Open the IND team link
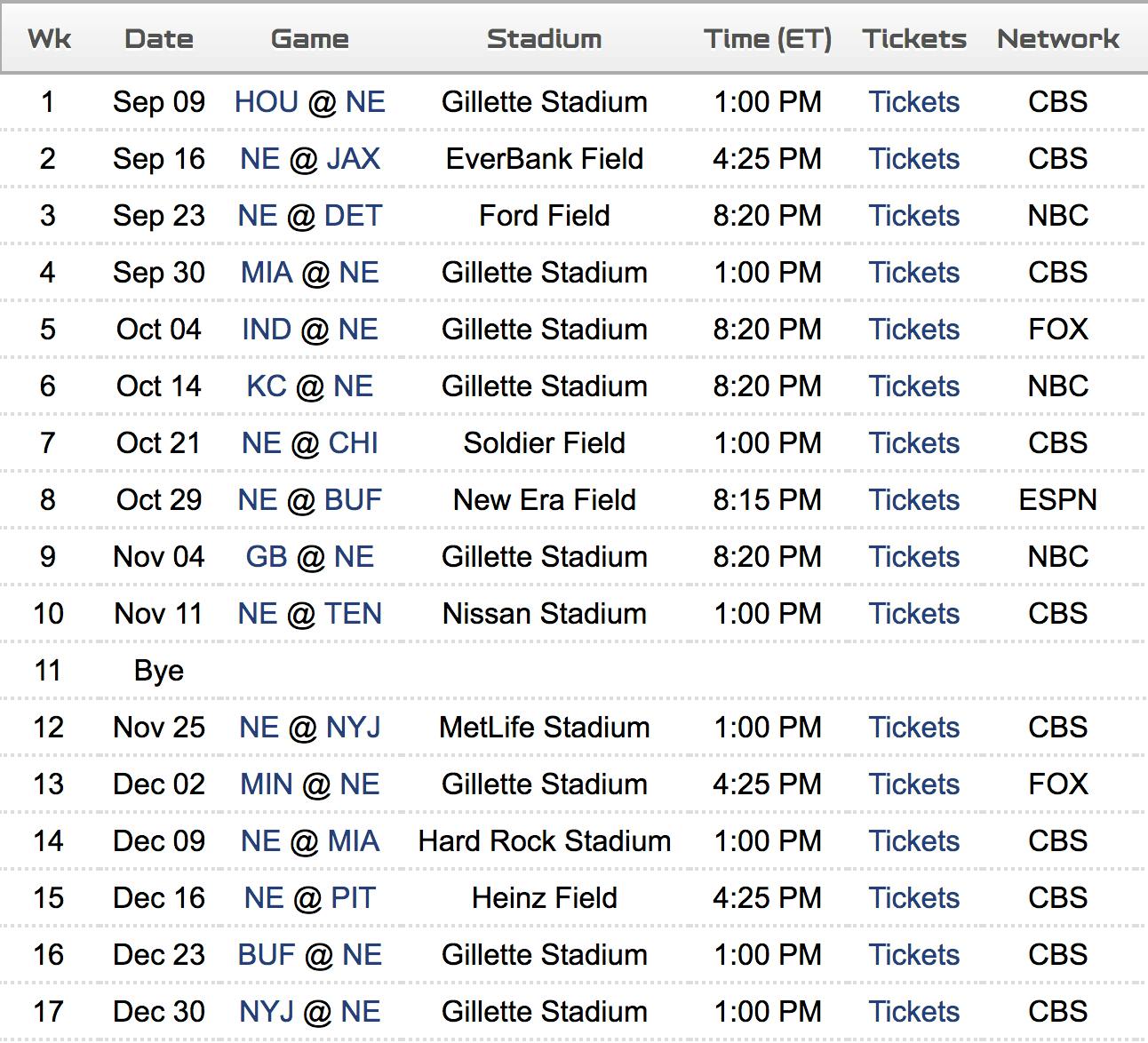Viewport: 1148px width, 1043px height. 267,330
